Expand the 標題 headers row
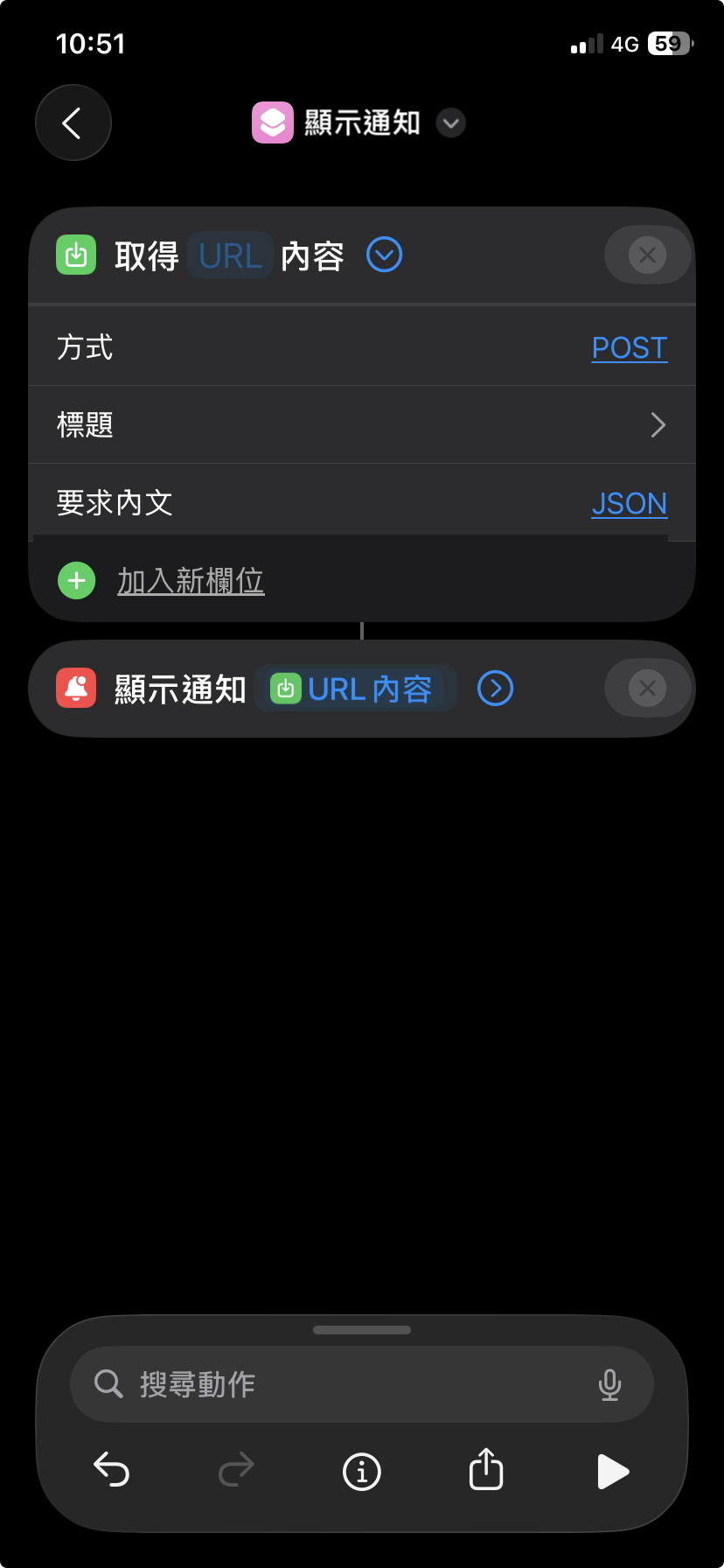The height and width of the screenshot is (1568, 724). click(658, 425)
